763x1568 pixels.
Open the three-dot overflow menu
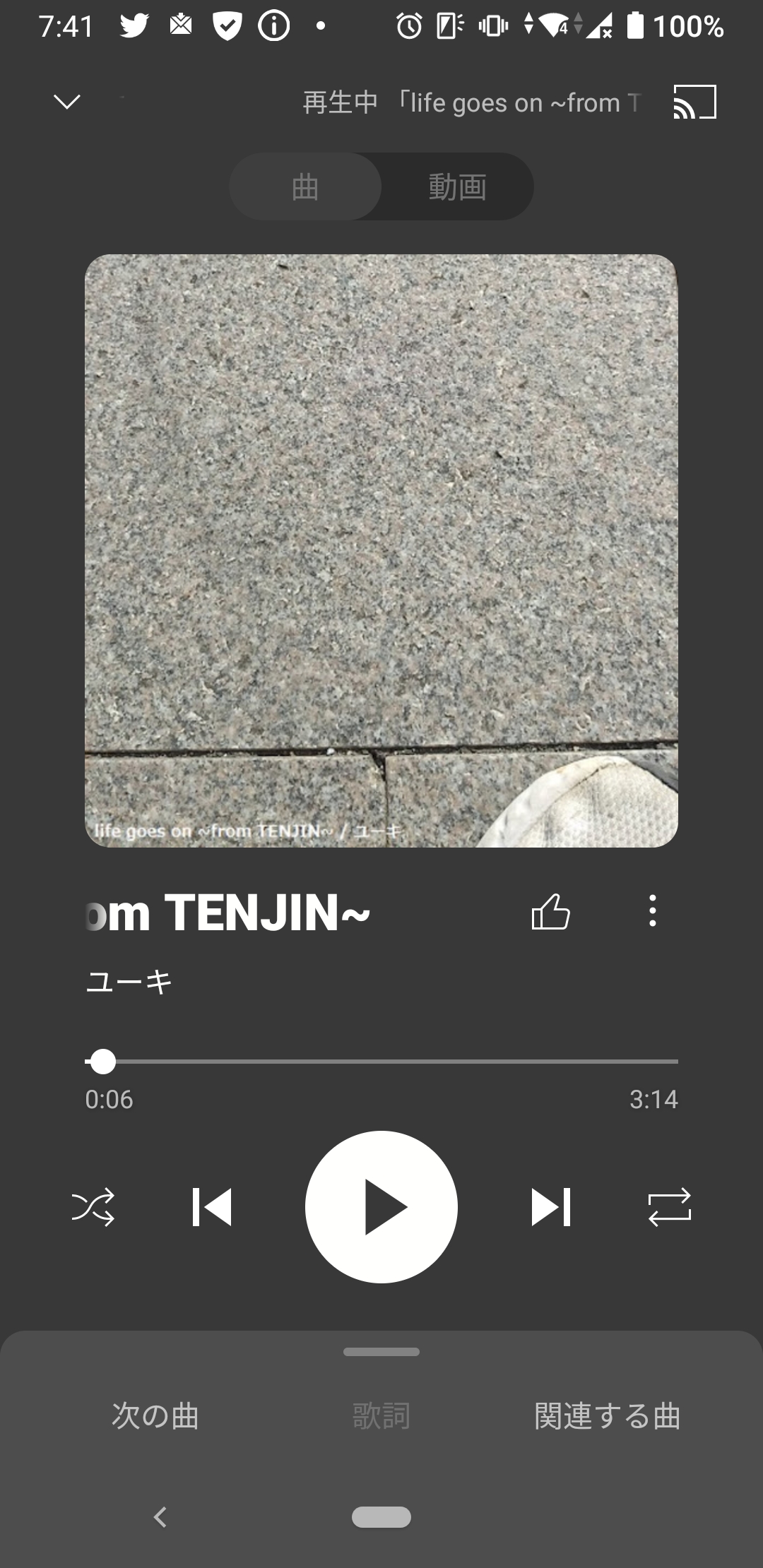653,911
